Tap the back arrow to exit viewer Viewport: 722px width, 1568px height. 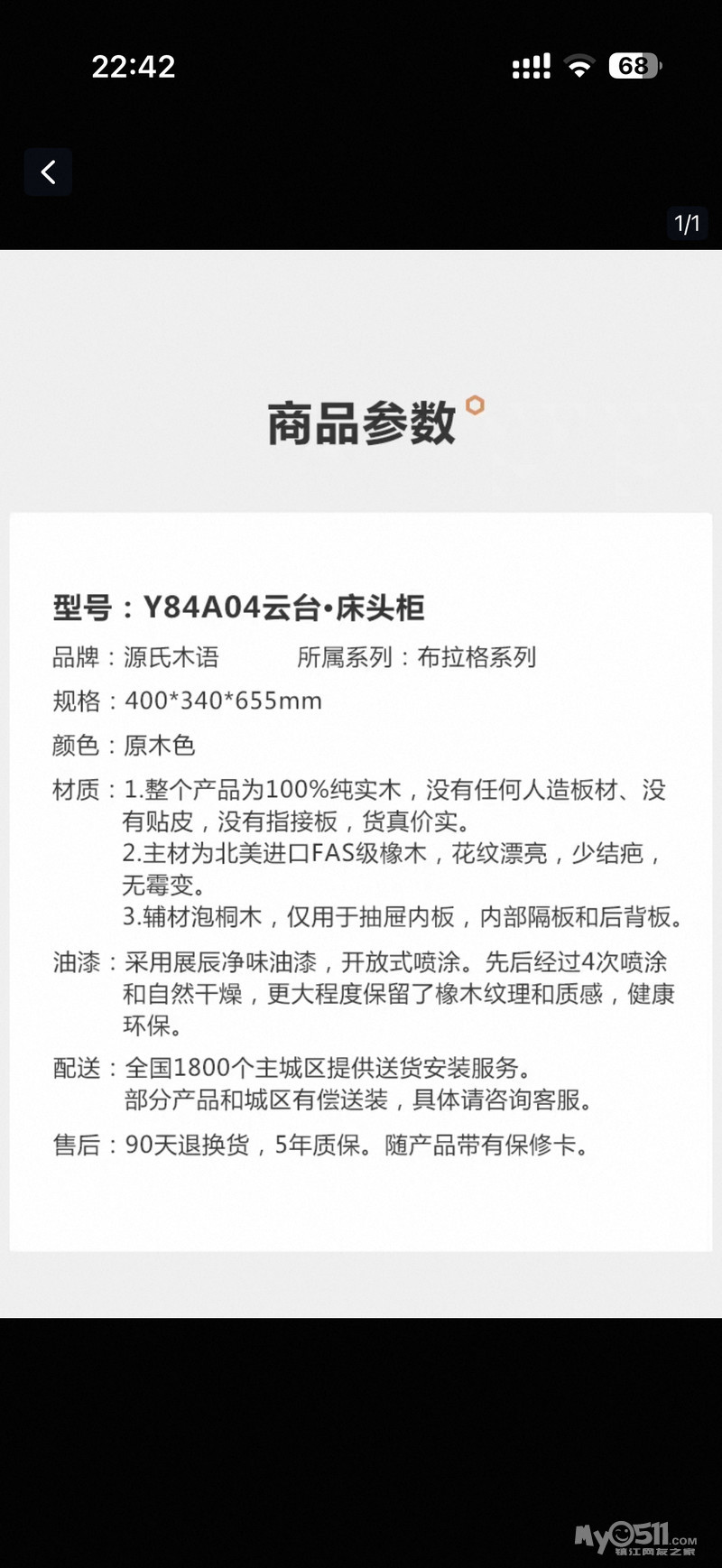(48, 172)
